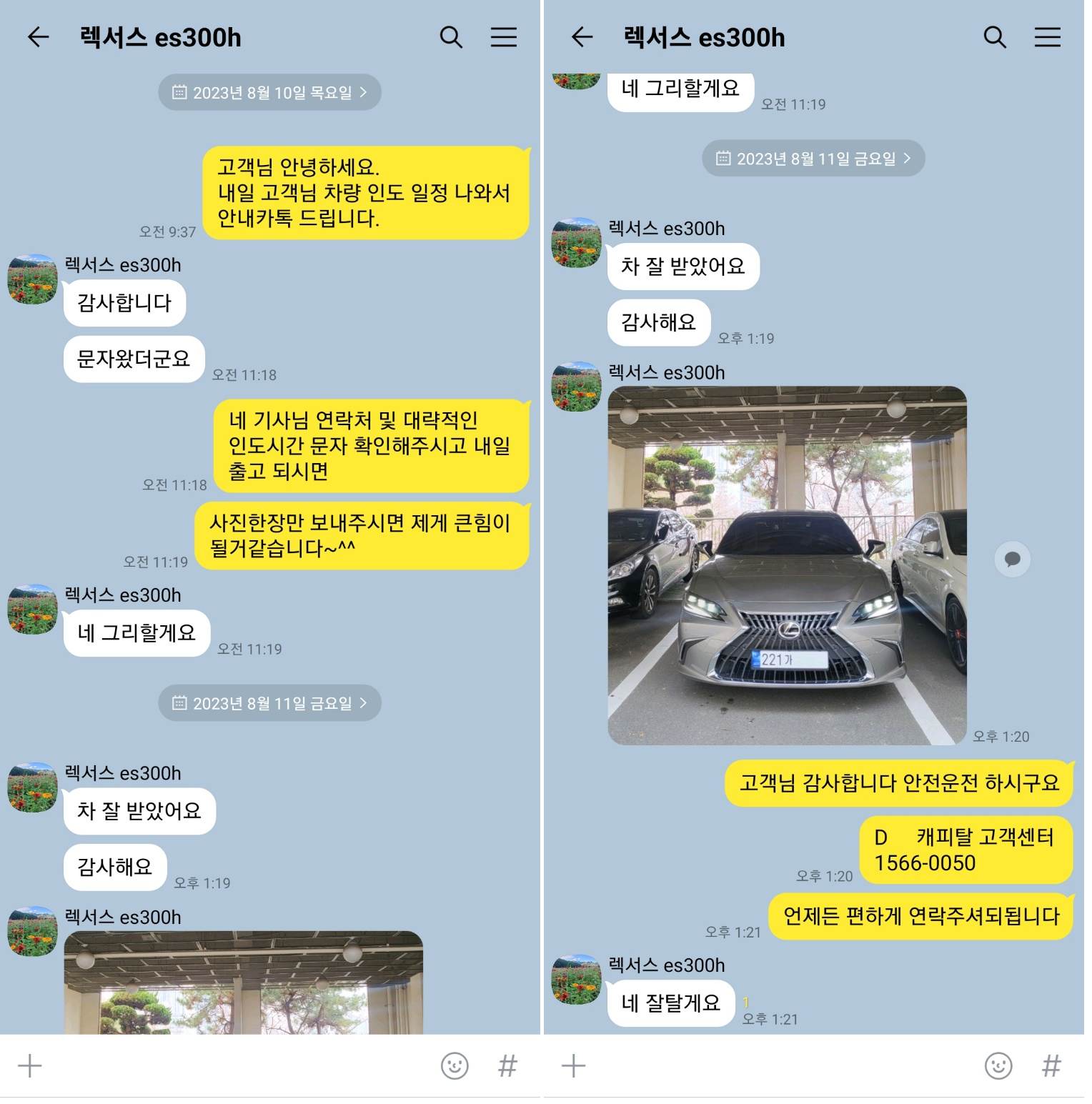Image resolution: width=1092 pixels, height=1104 pixels.
Task: Open the hamburger menu in left chat pane
Action: [x=504, y=37]
